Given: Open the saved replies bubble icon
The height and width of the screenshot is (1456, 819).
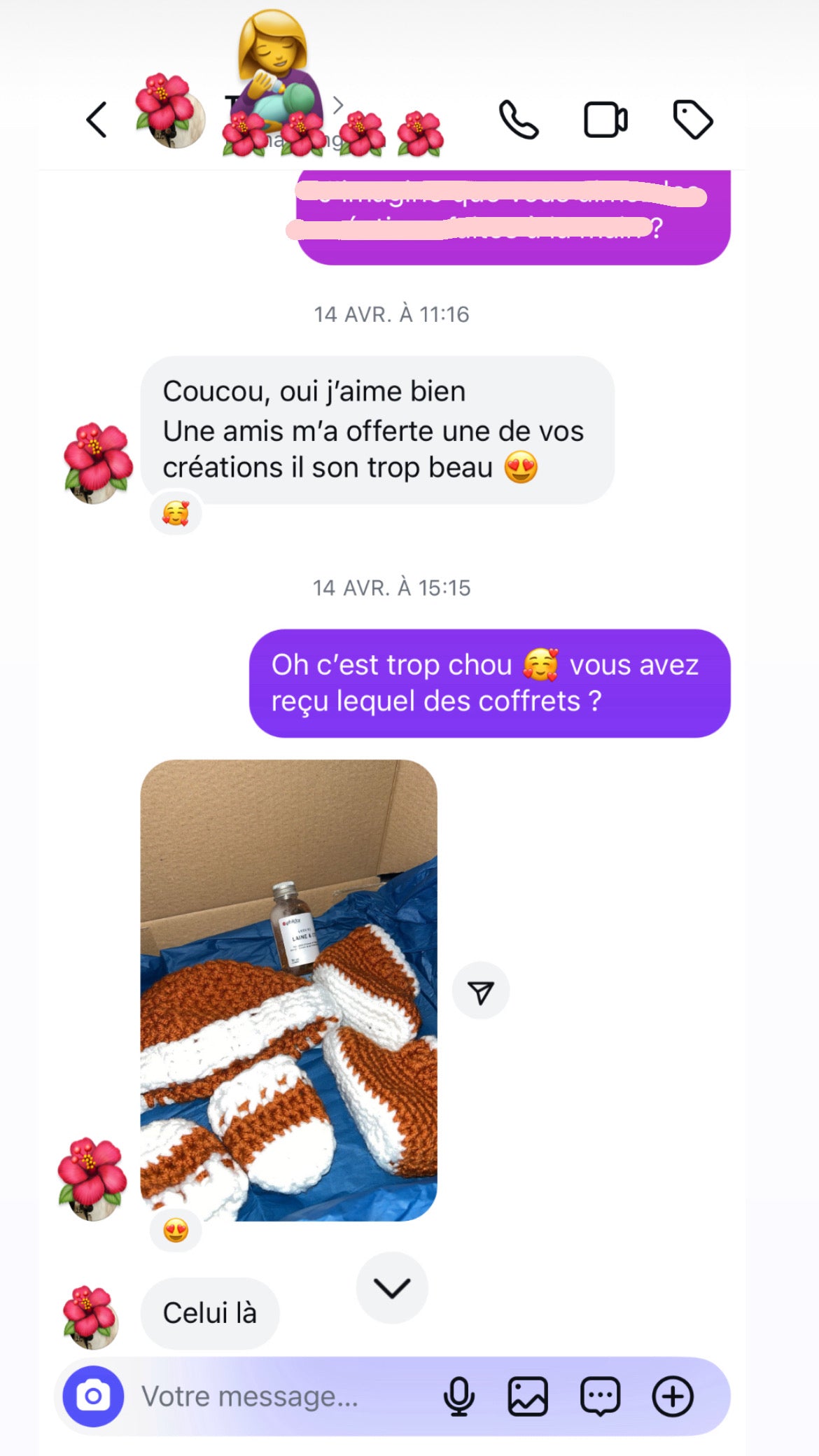Looking at the screenshot, I should click(600, 1396).
